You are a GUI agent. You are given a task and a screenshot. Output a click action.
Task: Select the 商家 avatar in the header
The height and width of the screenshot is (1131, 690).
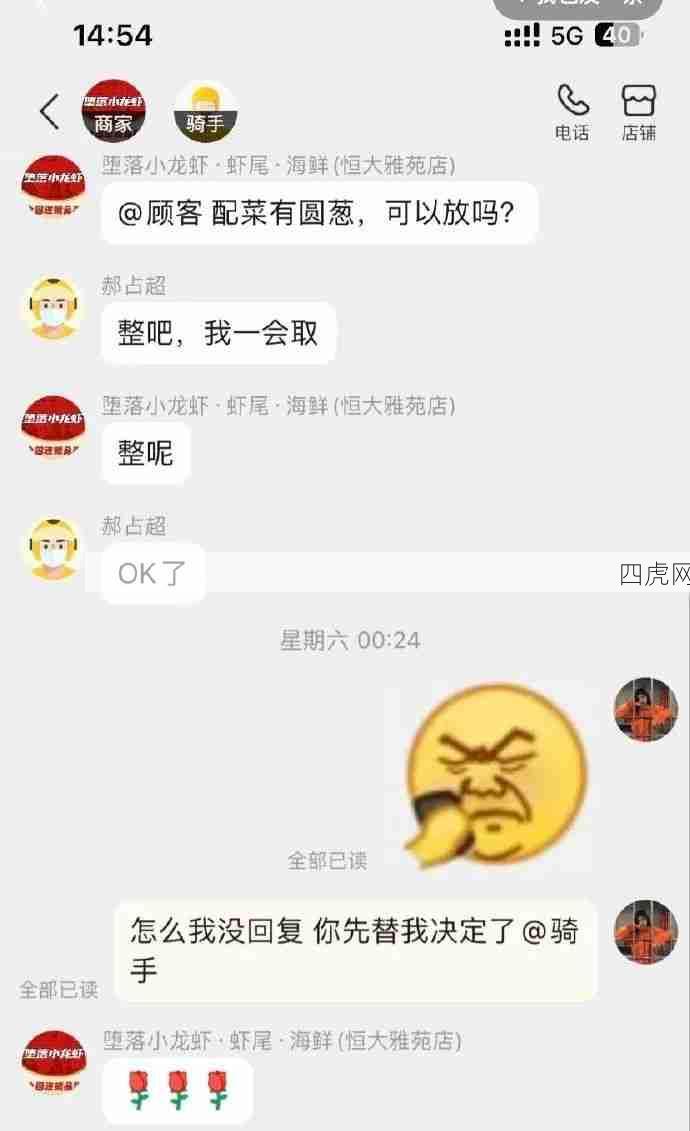pos(113,111)
